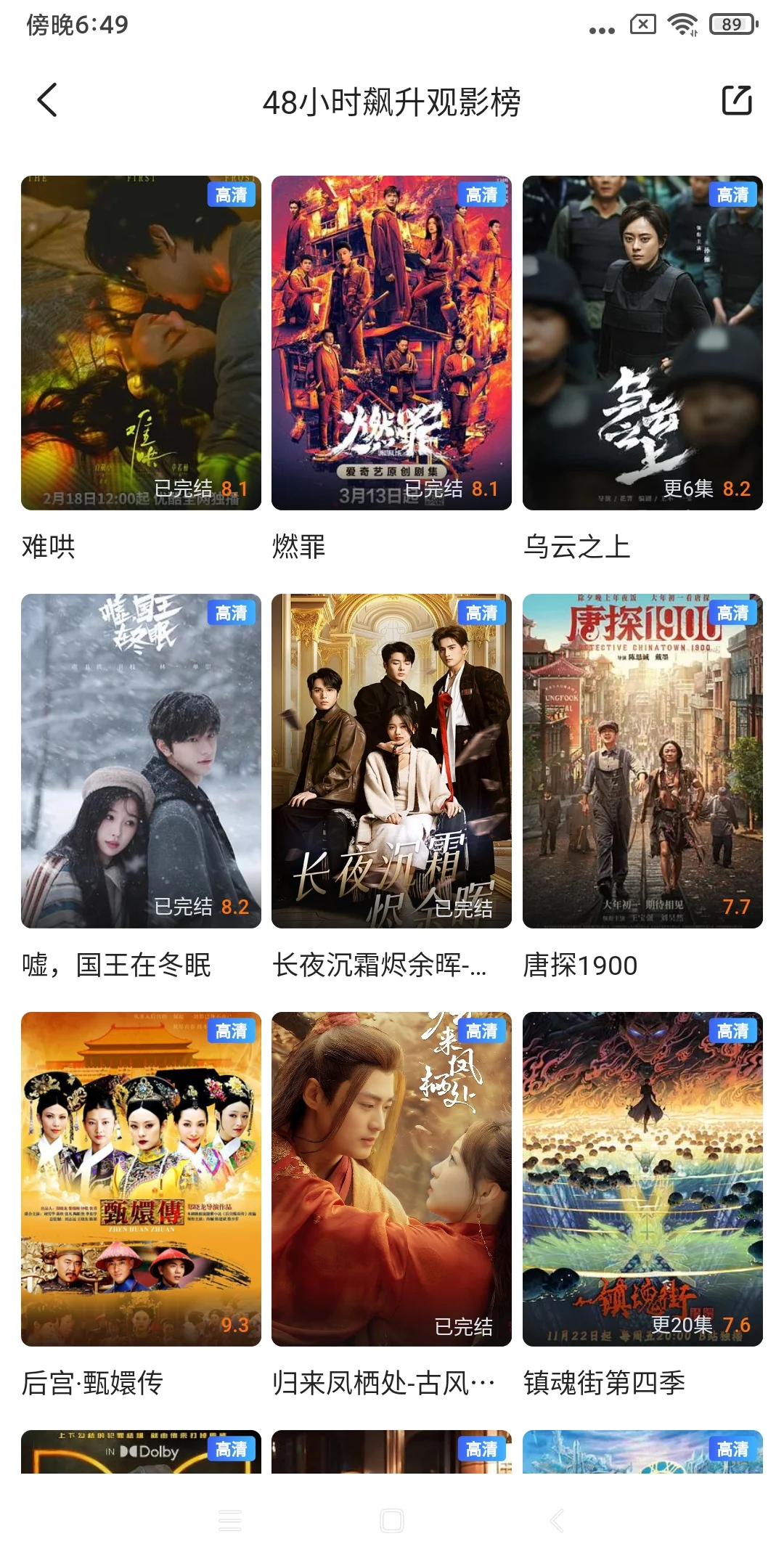Open the 长夜沉霜烬余晖 drama card
The image size is (784, 1568).
click(x=391, y=761)
